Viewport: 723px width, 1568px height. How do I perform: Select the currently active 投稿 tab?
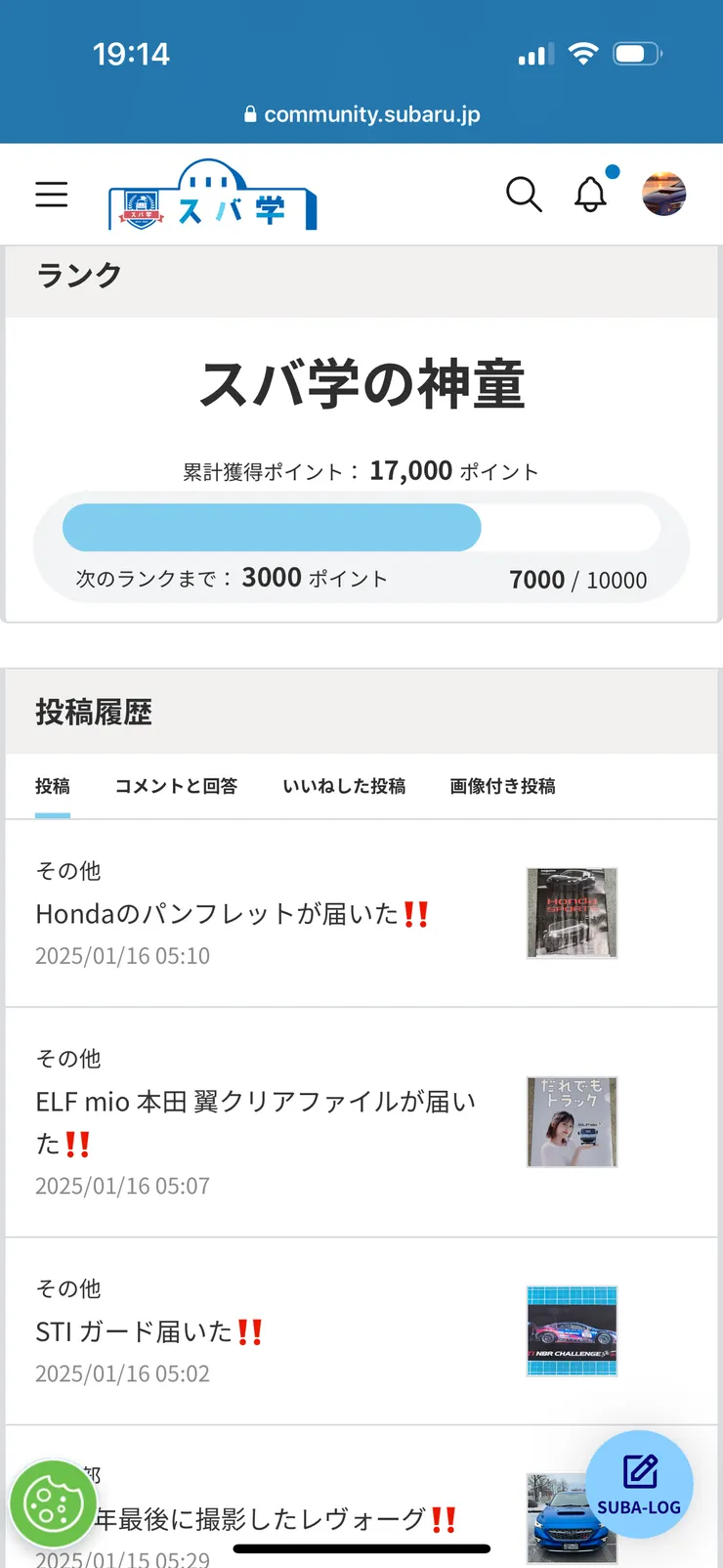[52, 786]
